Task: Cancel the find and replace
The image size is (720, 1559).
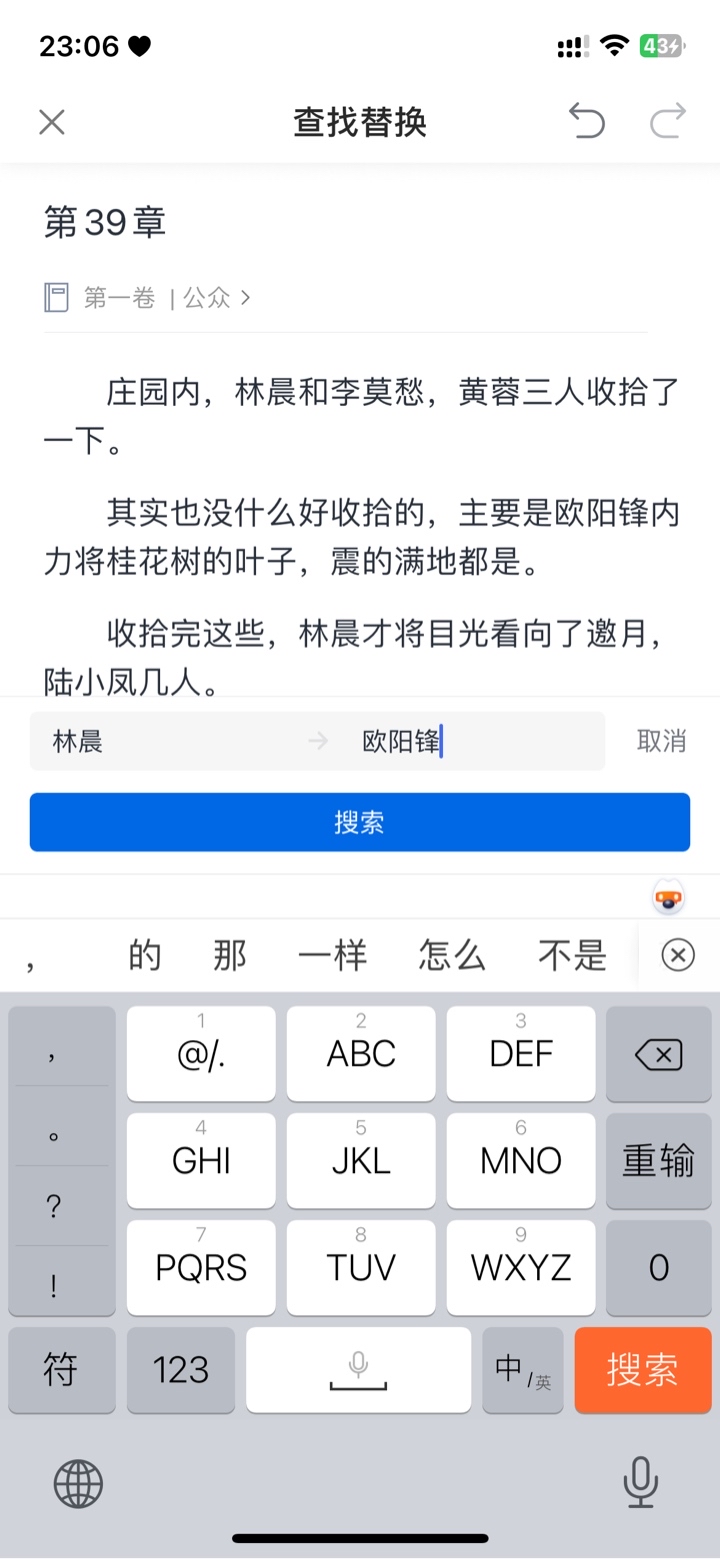Action: 661,741
